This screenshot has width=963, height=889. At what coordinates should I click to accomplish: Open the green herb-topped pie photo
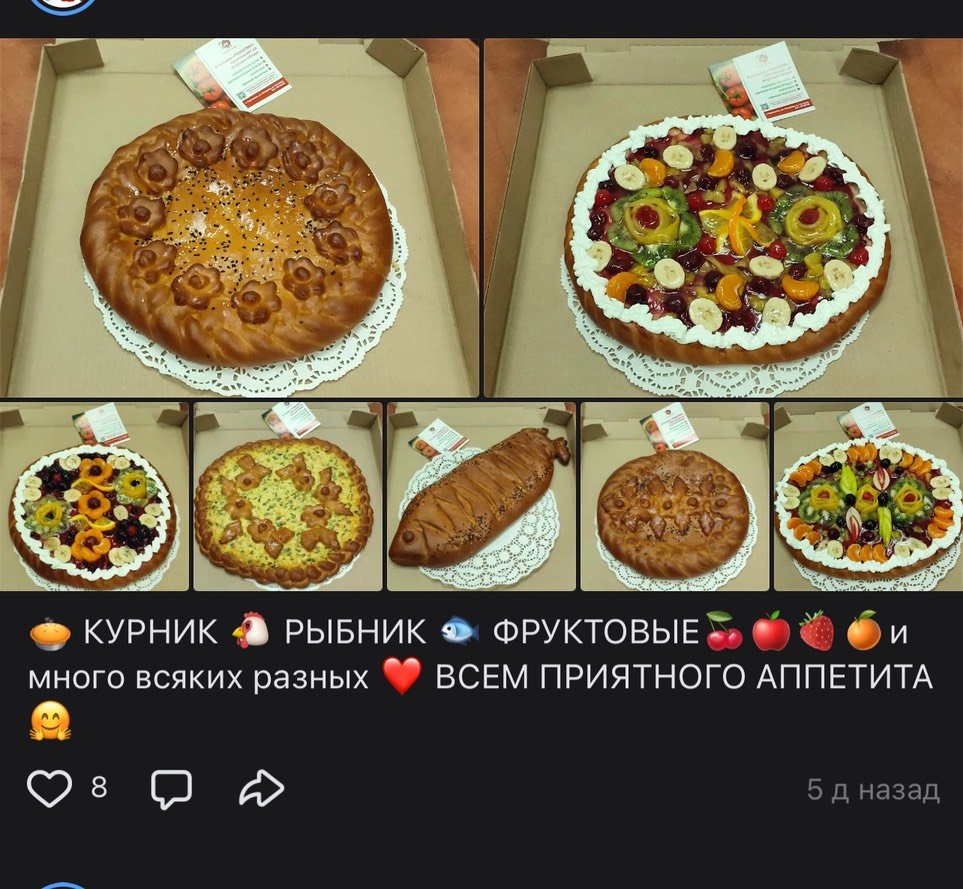click(287, 496)
